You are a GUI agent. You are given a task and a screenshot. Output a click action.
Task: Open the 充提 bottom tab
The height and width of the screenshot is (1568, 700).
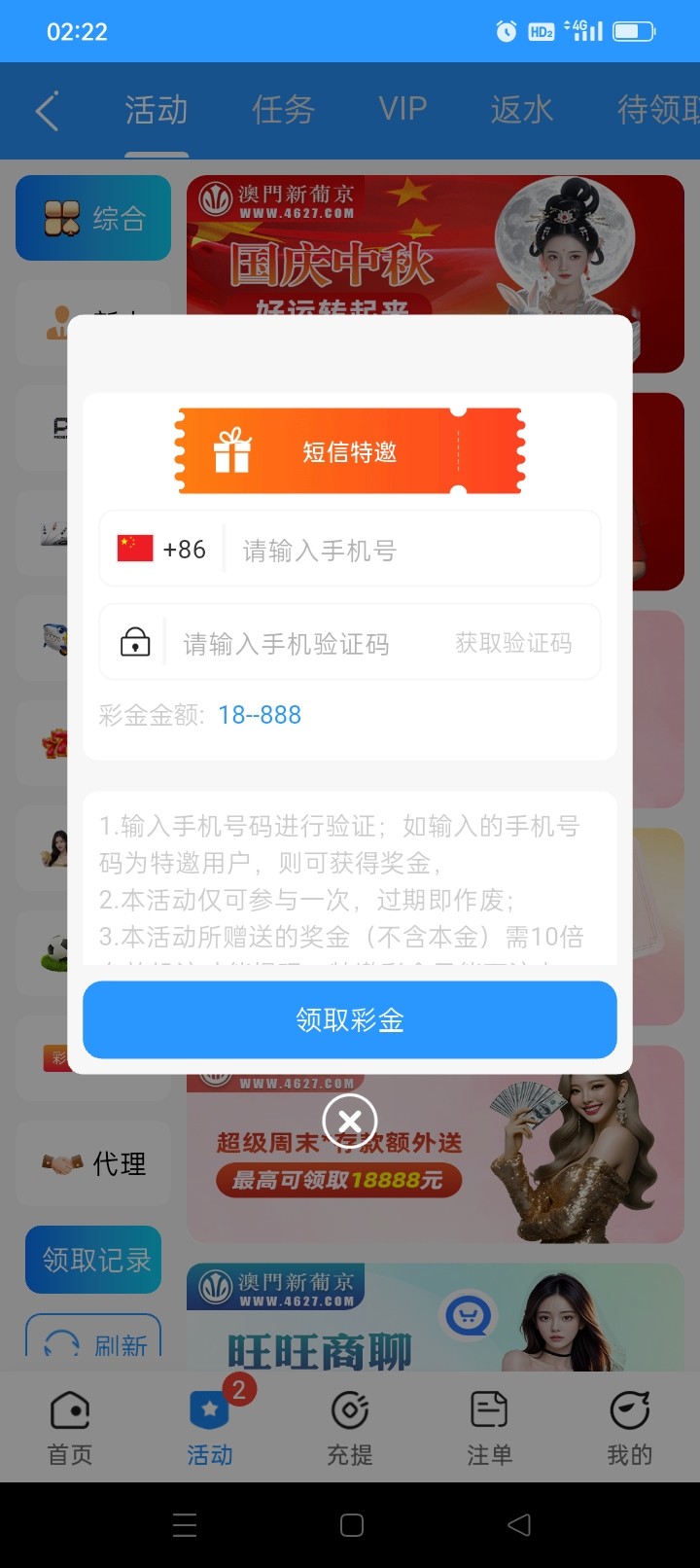point(350,1427)
